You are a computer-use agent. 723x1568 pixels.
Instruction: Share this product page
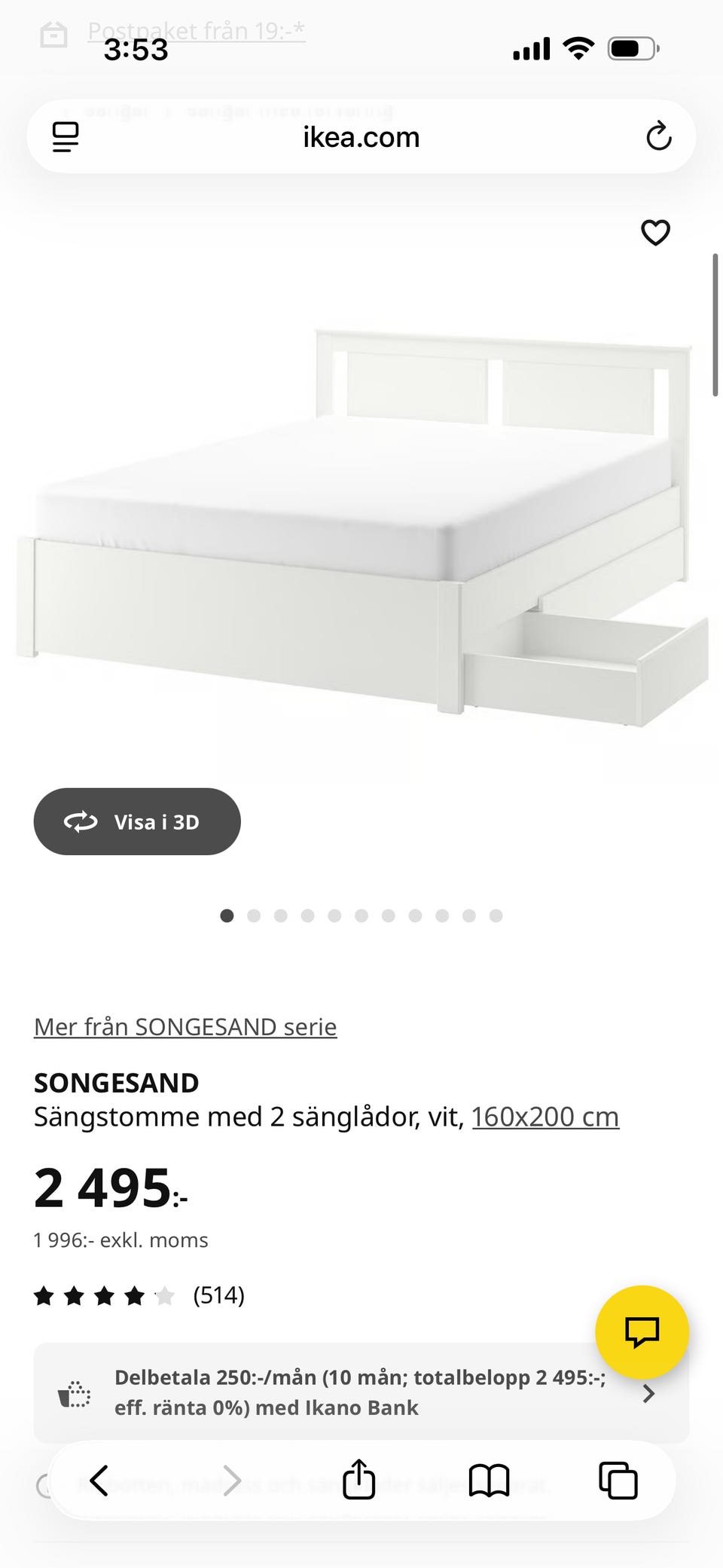[358, 1480]
